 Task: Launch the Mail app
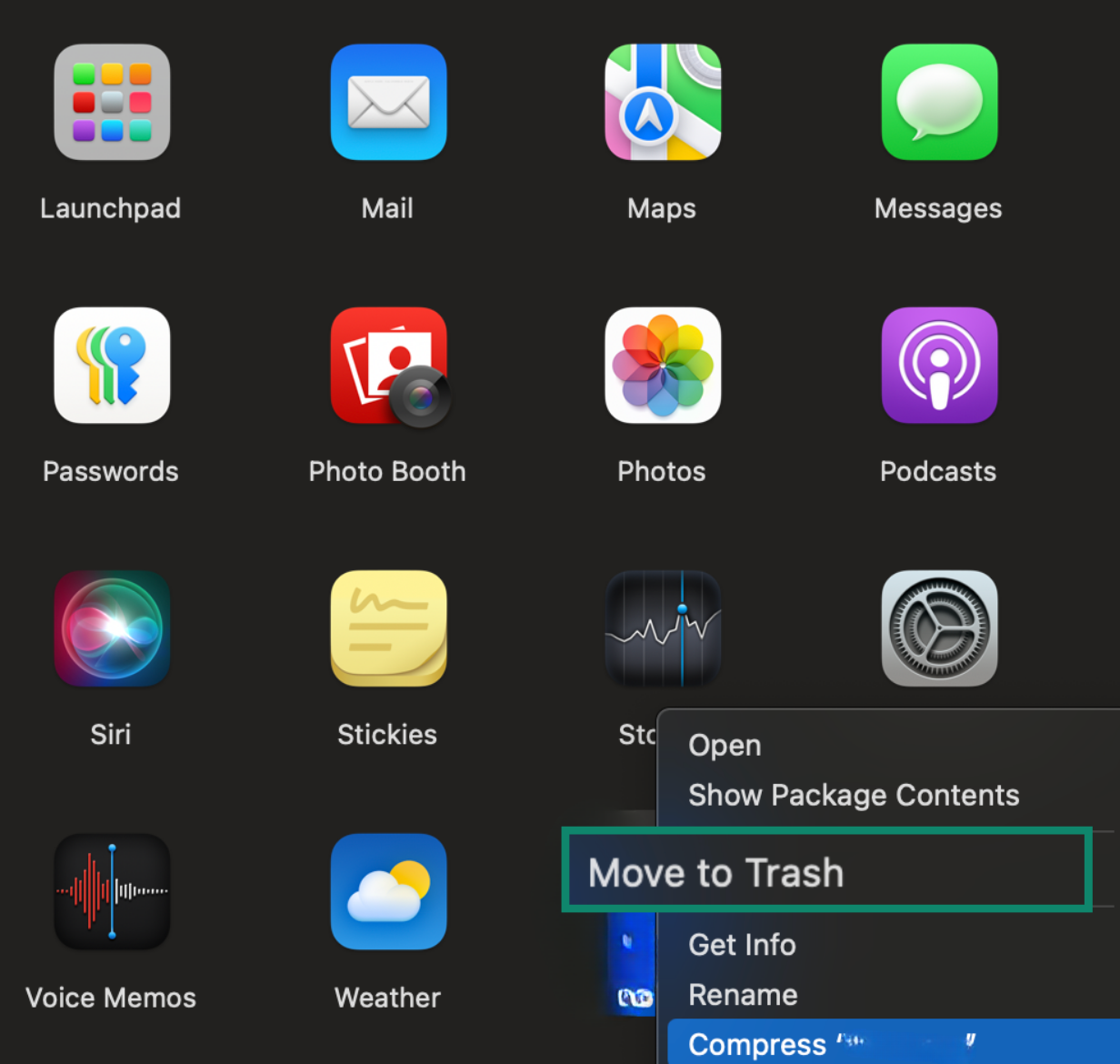pyautogui.click(x=388, y=103)
